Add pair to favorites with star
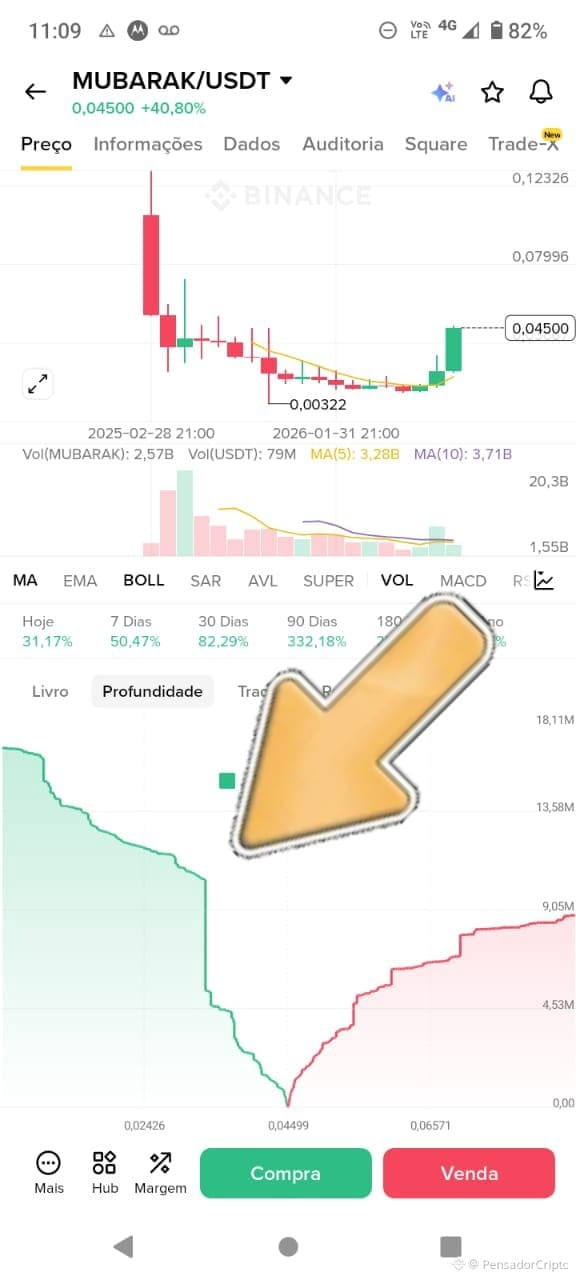Image resolution: width=576 pixels, height=1280 pixels. click(x=492, y=93)
